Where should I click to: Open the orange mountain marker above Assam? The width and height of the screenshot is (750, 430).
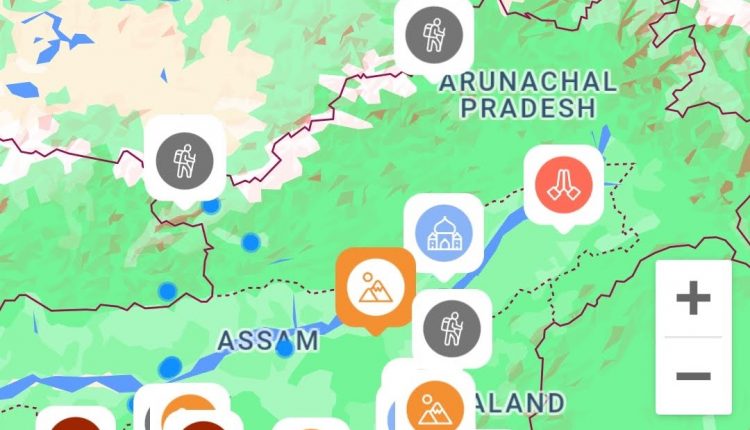tap(375, 287)
